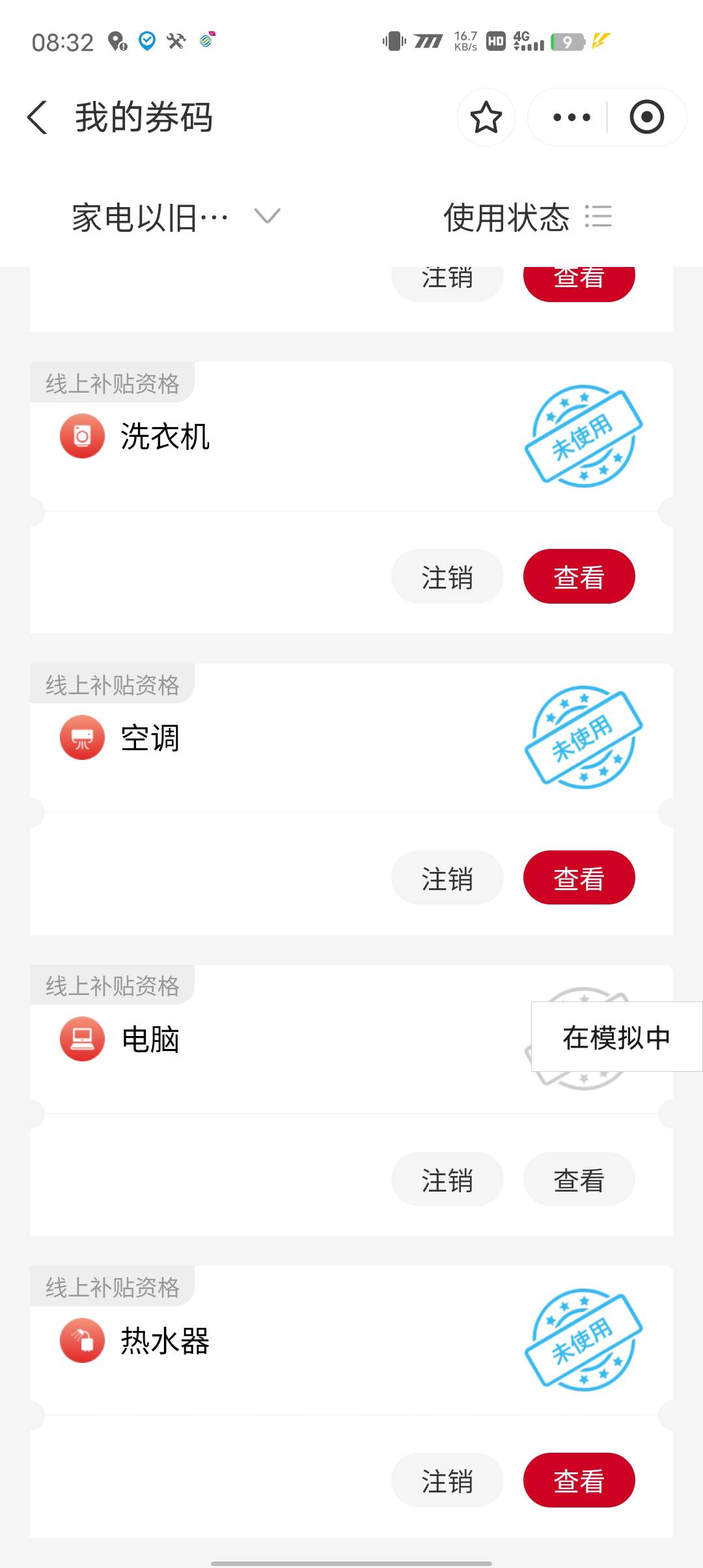
Task: Favorite this mini program with the star
Action: (486, 118)
